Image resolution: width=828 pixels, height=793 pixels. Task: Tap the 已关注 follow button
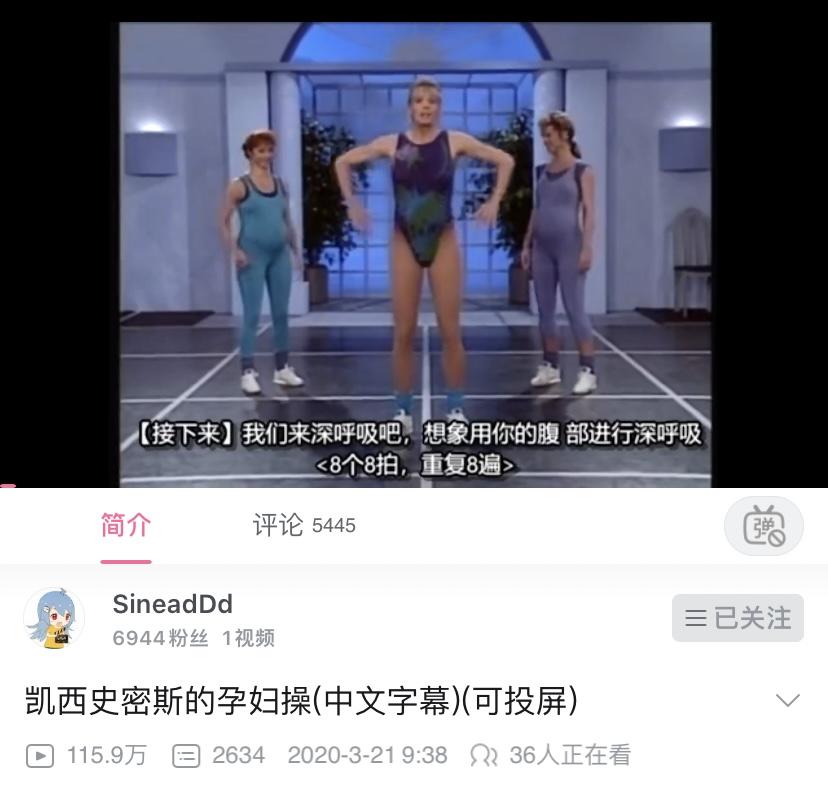coord(738,618)
